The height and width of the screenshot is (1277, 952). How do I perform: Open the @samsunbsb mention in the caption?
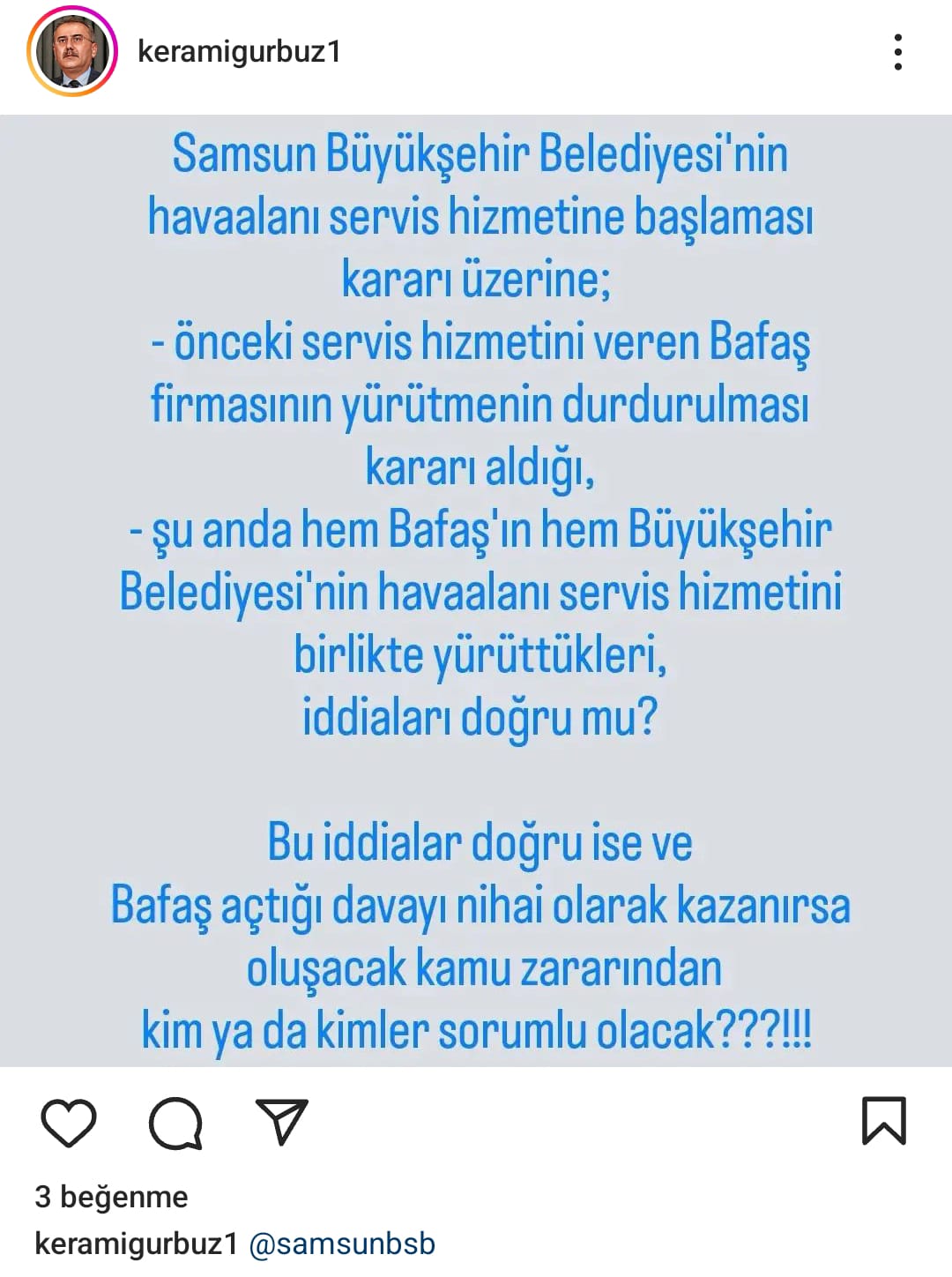[x=342, y=1243]
